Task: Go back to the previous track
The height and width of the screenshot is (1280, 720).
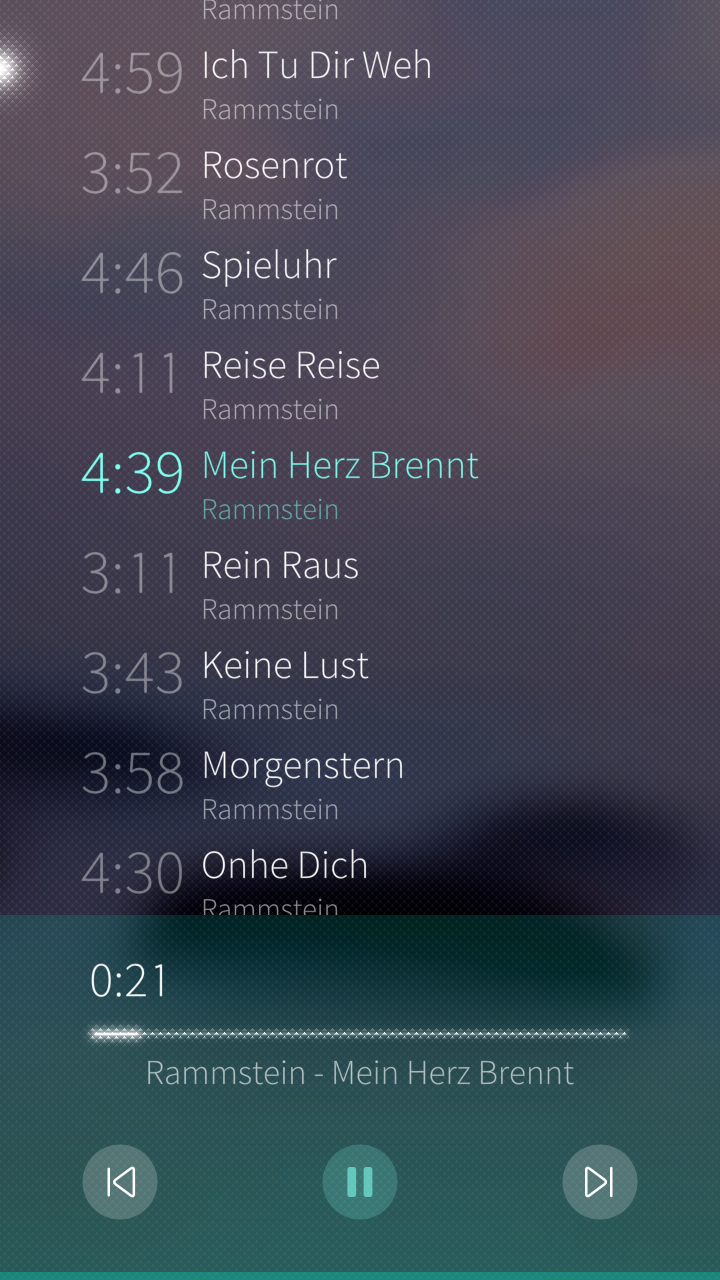Action: click(x=120, y=1182)
